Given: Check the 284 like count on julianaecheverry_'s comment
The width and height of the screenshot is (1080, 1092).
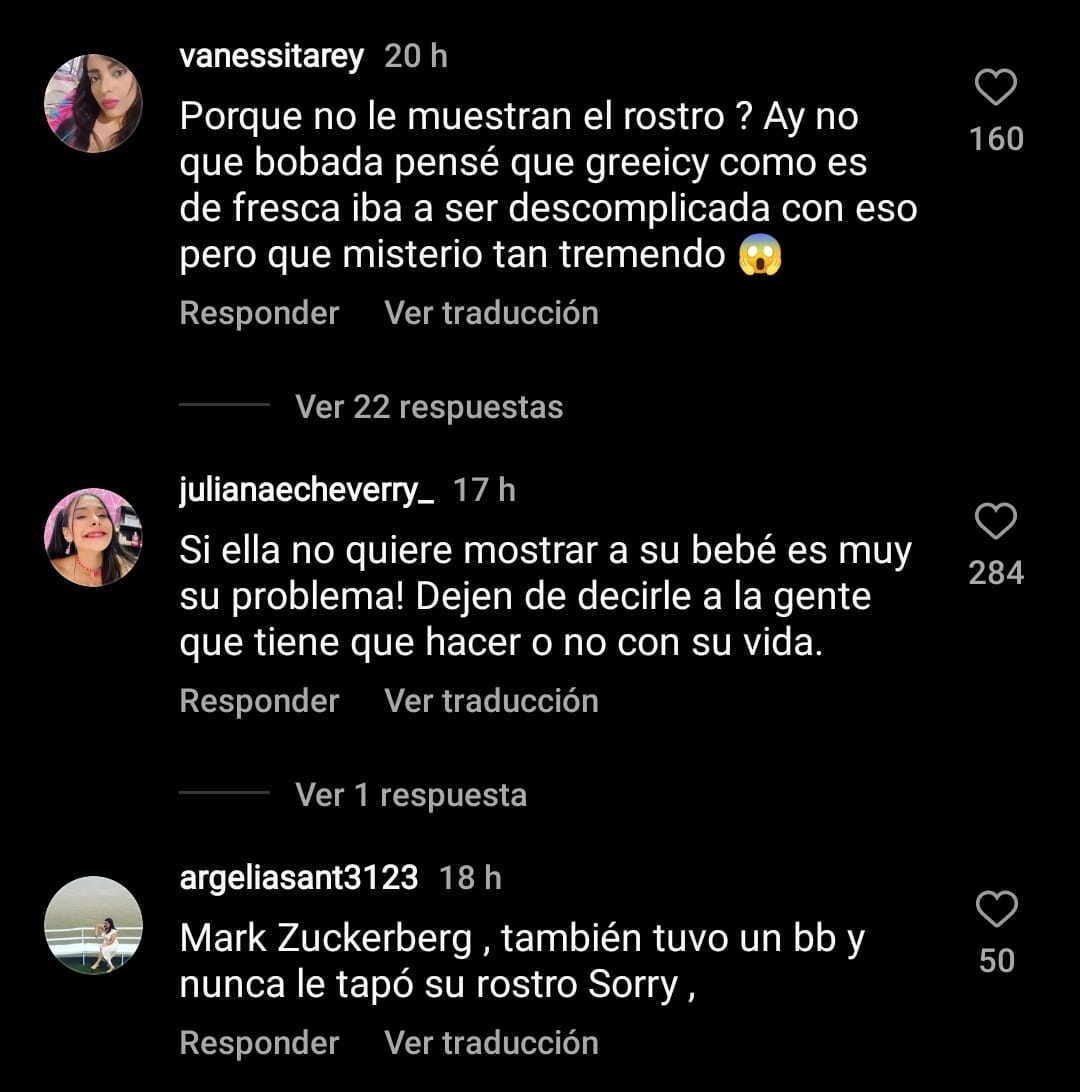Looking at the screenshot, I should tap(994, 573).
